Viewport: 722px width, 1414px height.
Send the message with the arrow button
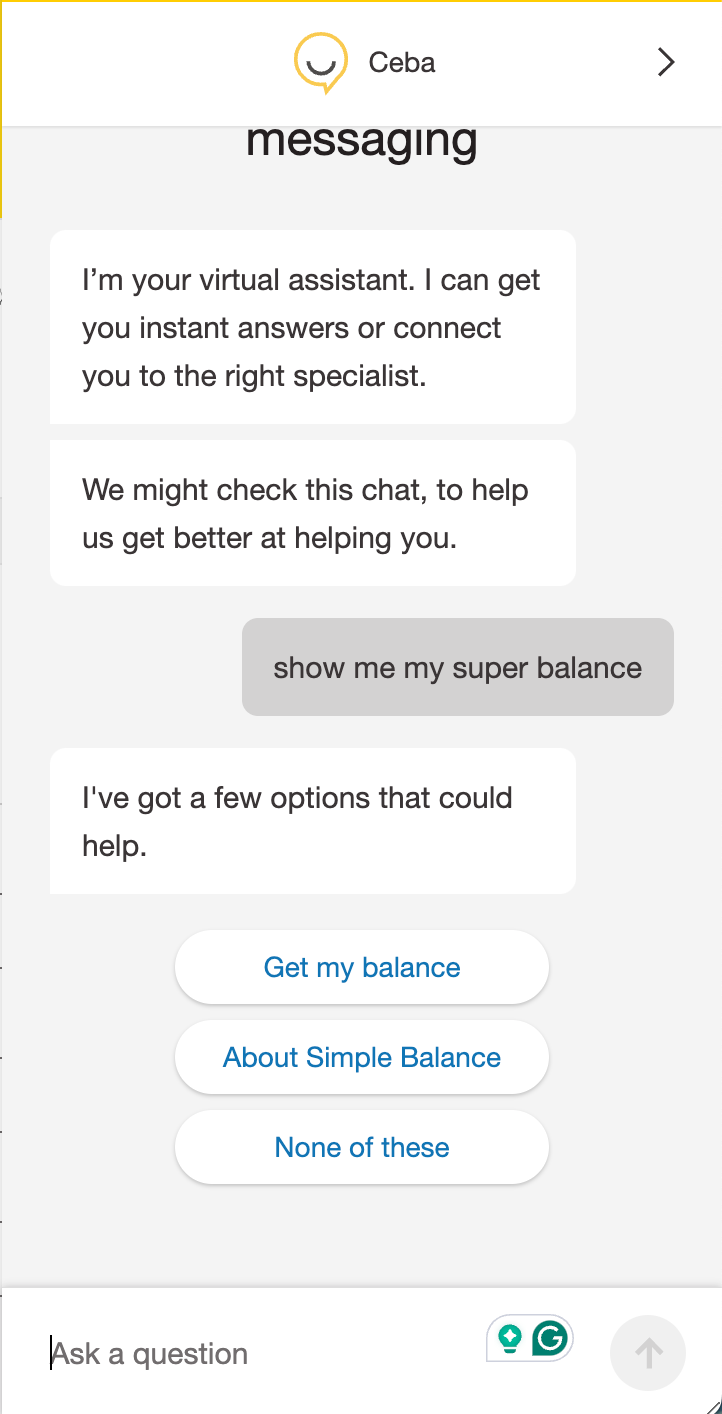tap(648, 1353)
